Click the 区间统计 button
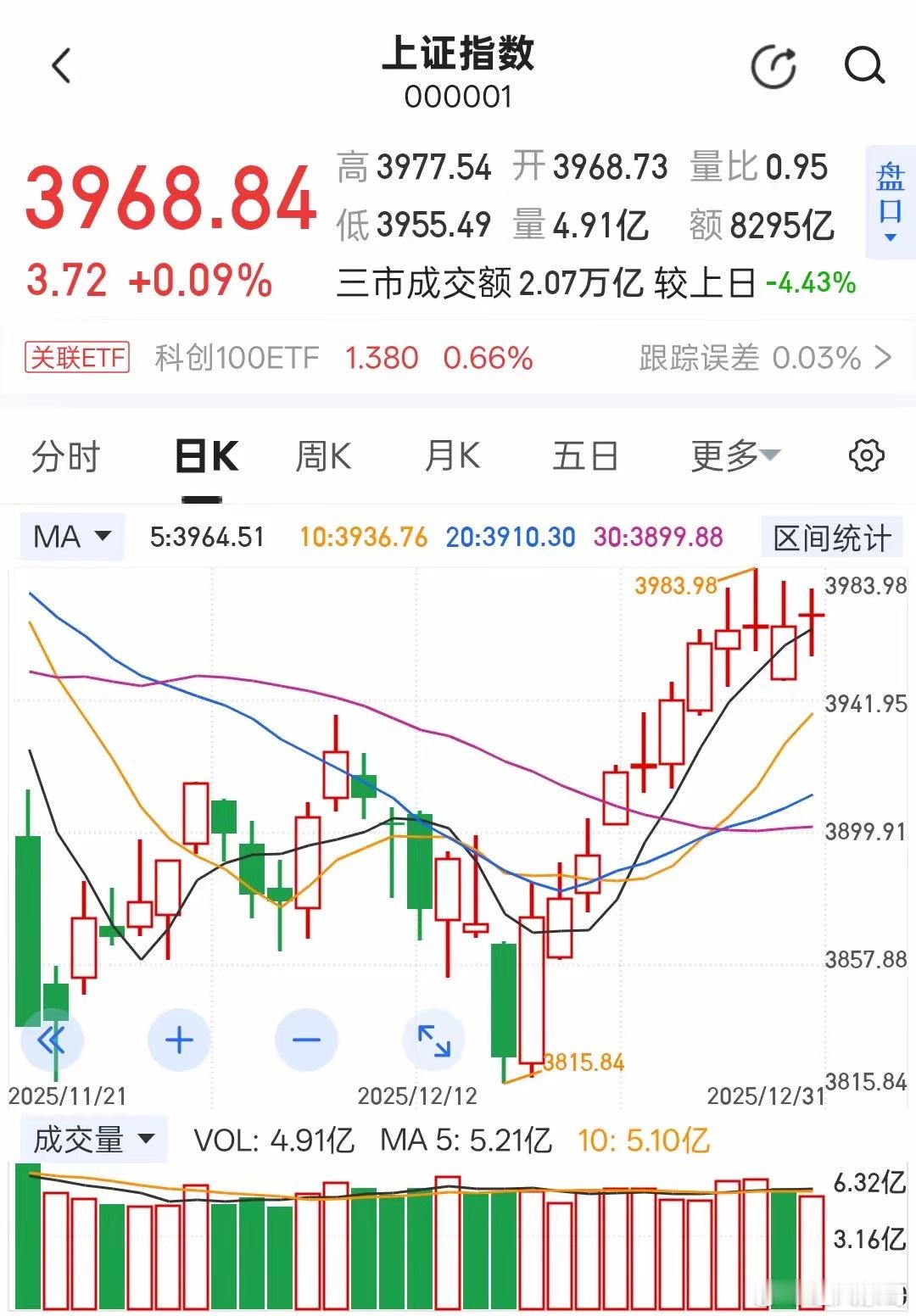 pyautogui.click(x=832, y=536)
